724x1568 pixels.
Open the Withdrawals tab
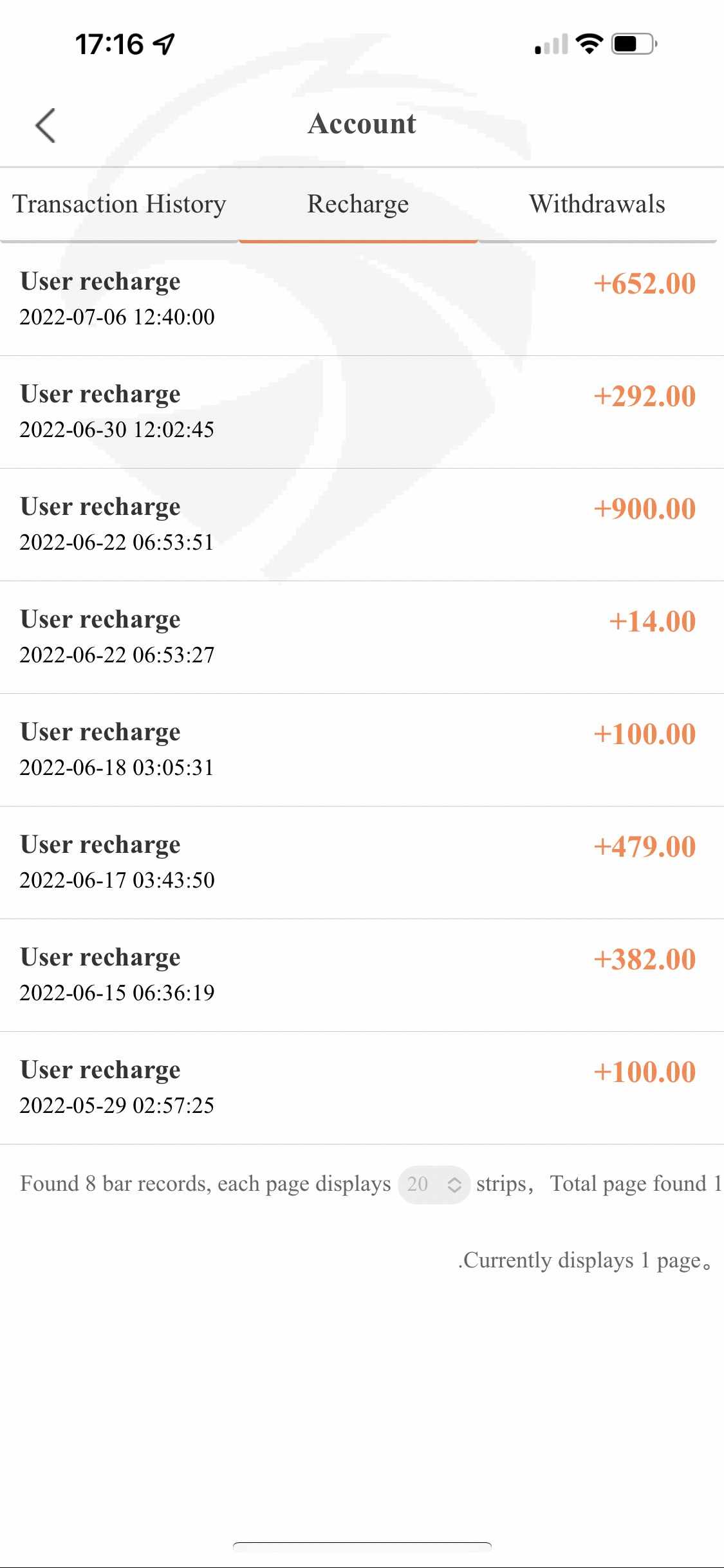coord(597,205)
